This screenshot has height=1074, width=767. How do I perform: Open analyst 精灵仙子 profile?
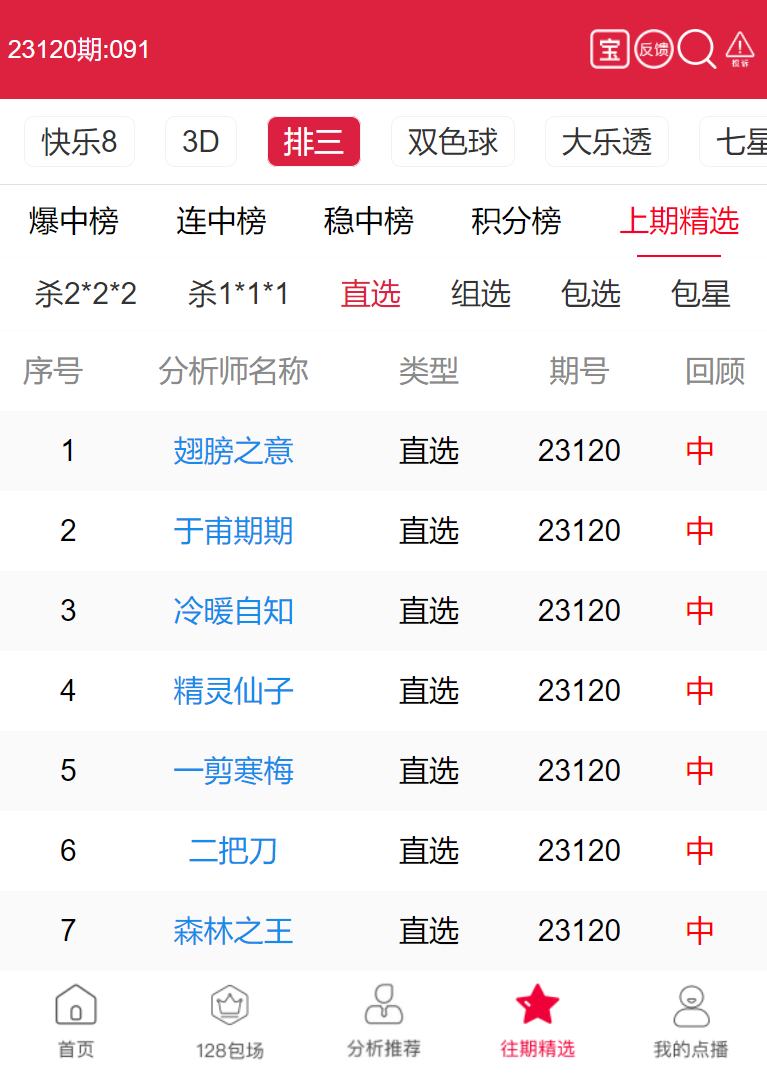233,691
